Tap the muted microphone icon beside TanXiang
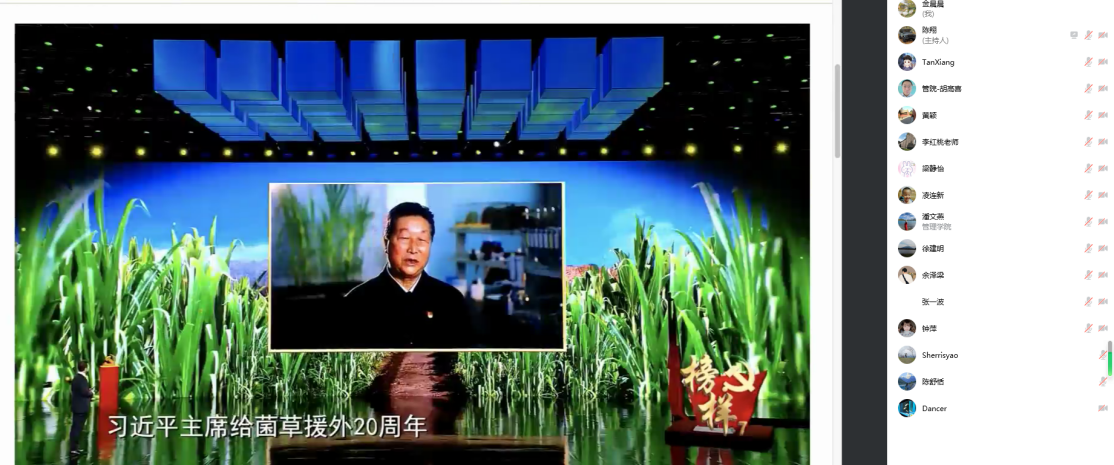Image resolution: width=1114 pixels, height=465 pixels. pos(1088,62)
